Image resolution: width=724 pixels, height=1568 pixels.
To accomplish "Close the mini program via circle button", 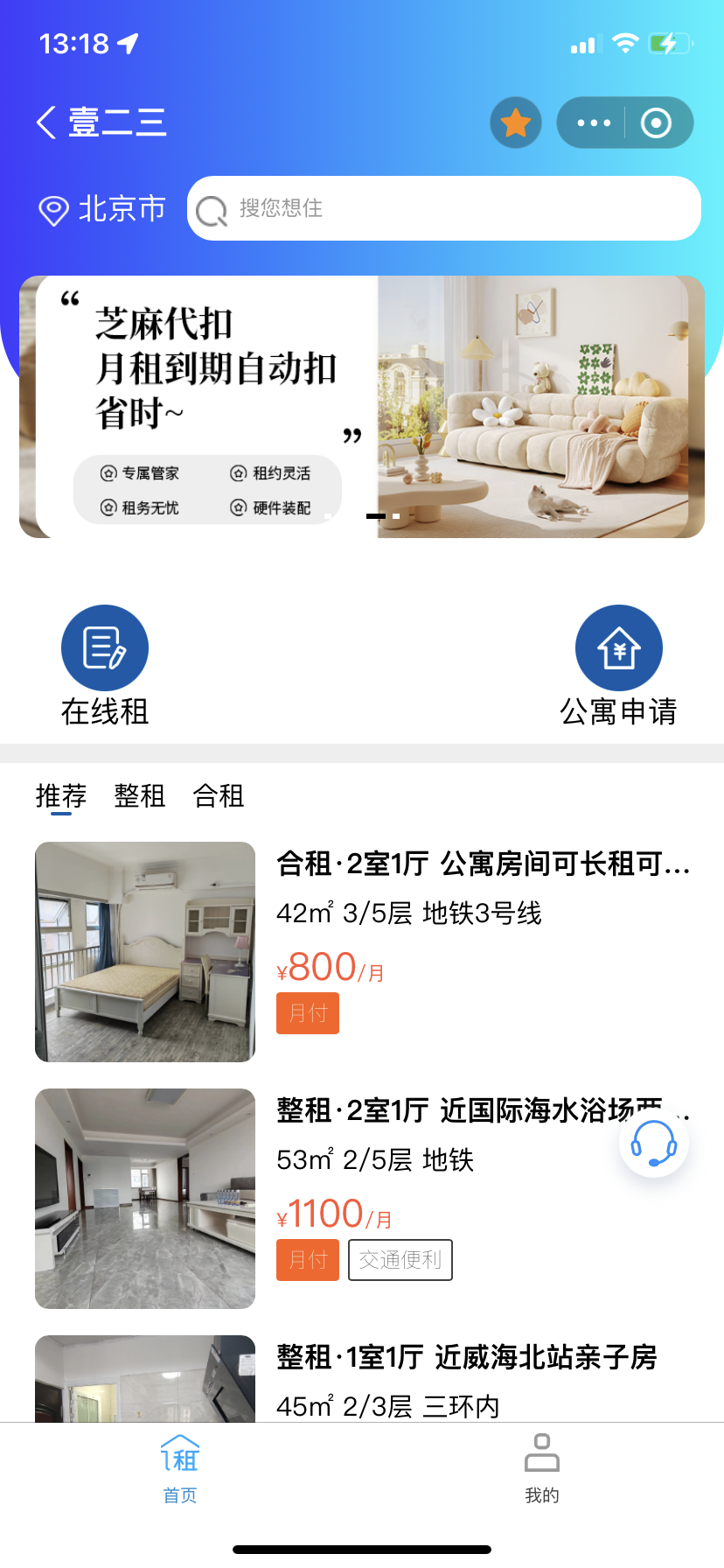I will click(x=656, y=122).
